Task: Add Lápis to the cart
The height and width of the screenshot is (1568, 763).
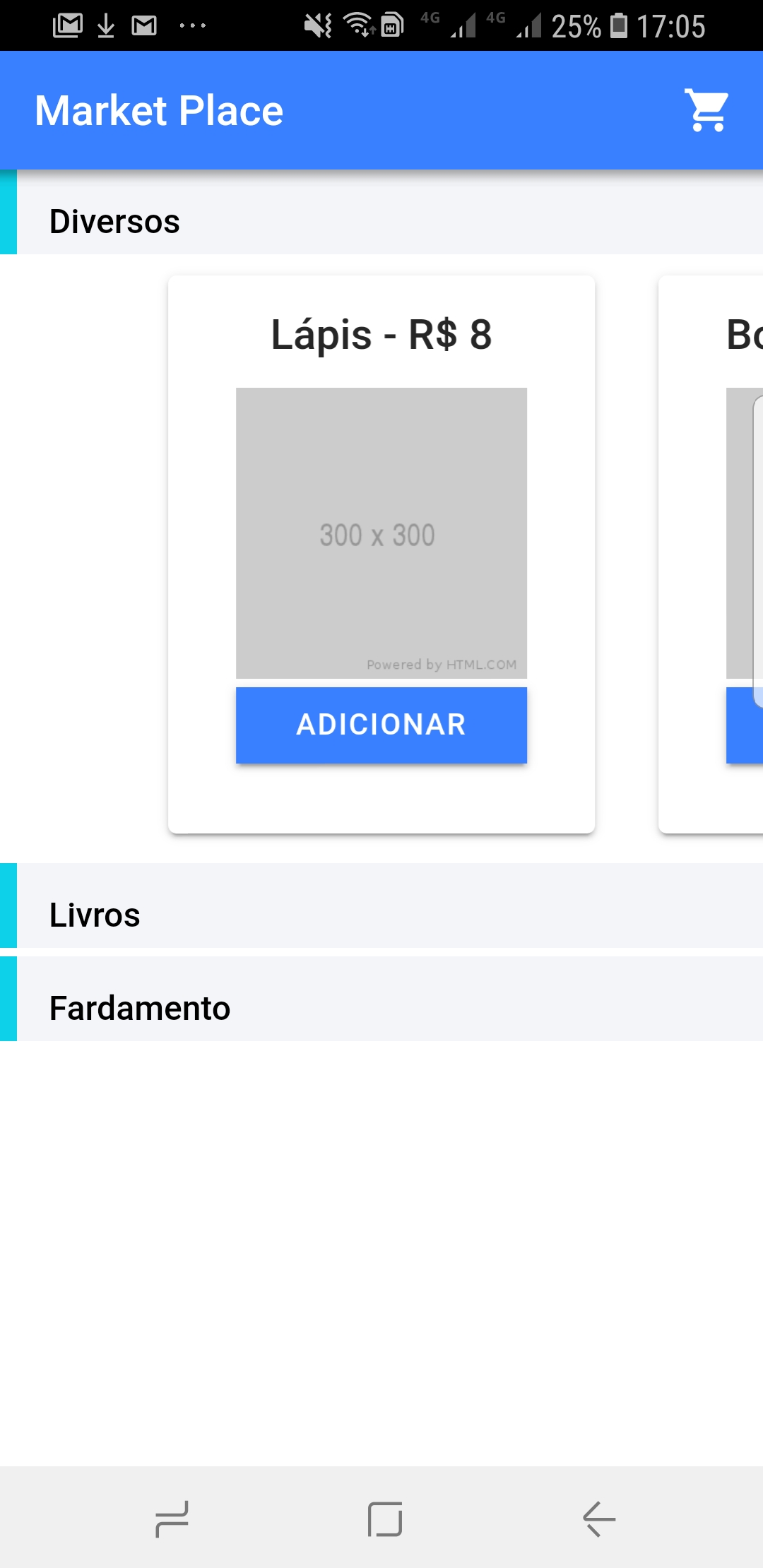Action: (381, 725)
